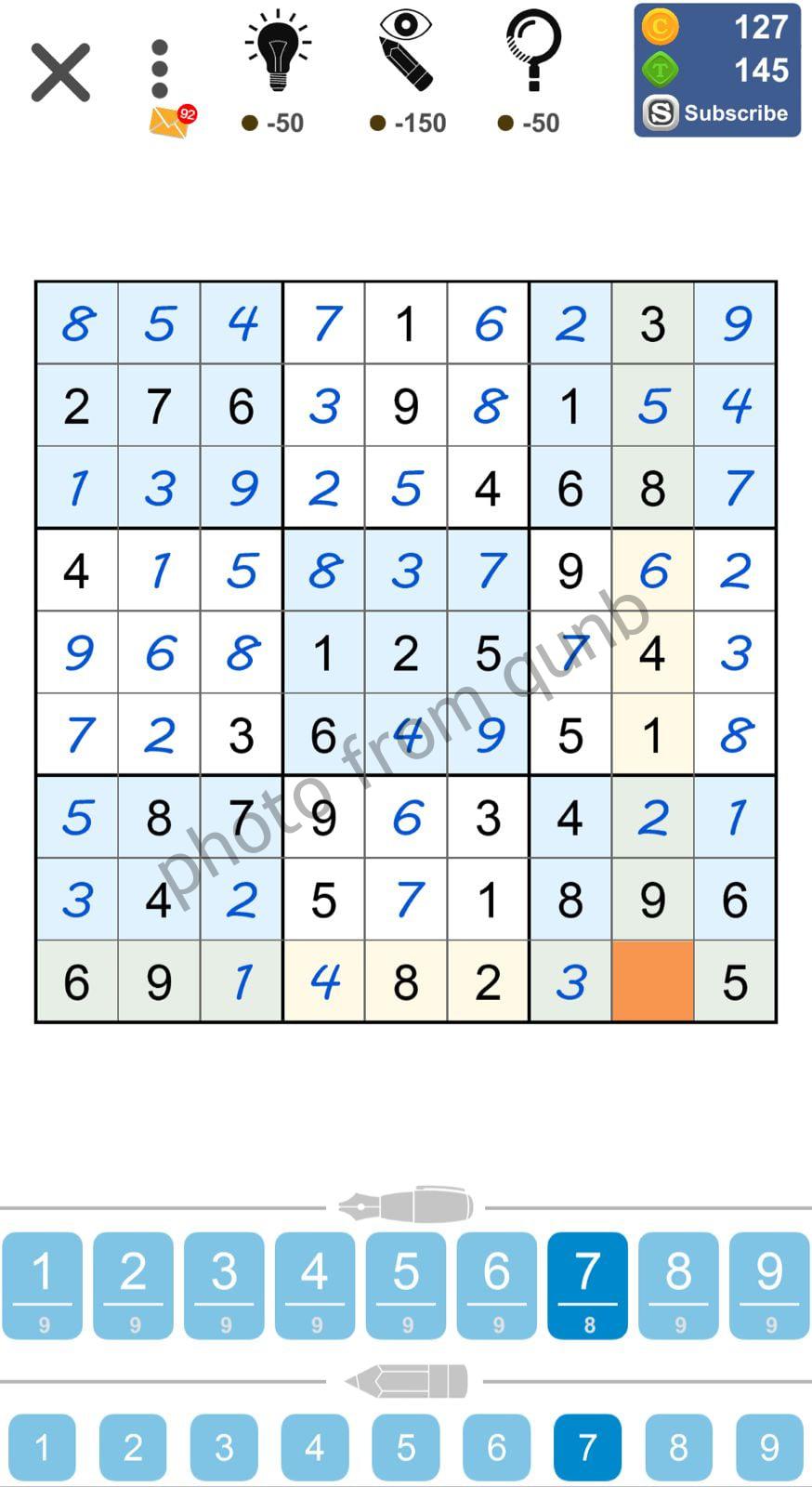
Task: Open the envelope with 92 notifications
Action: [x=167, y=121]
